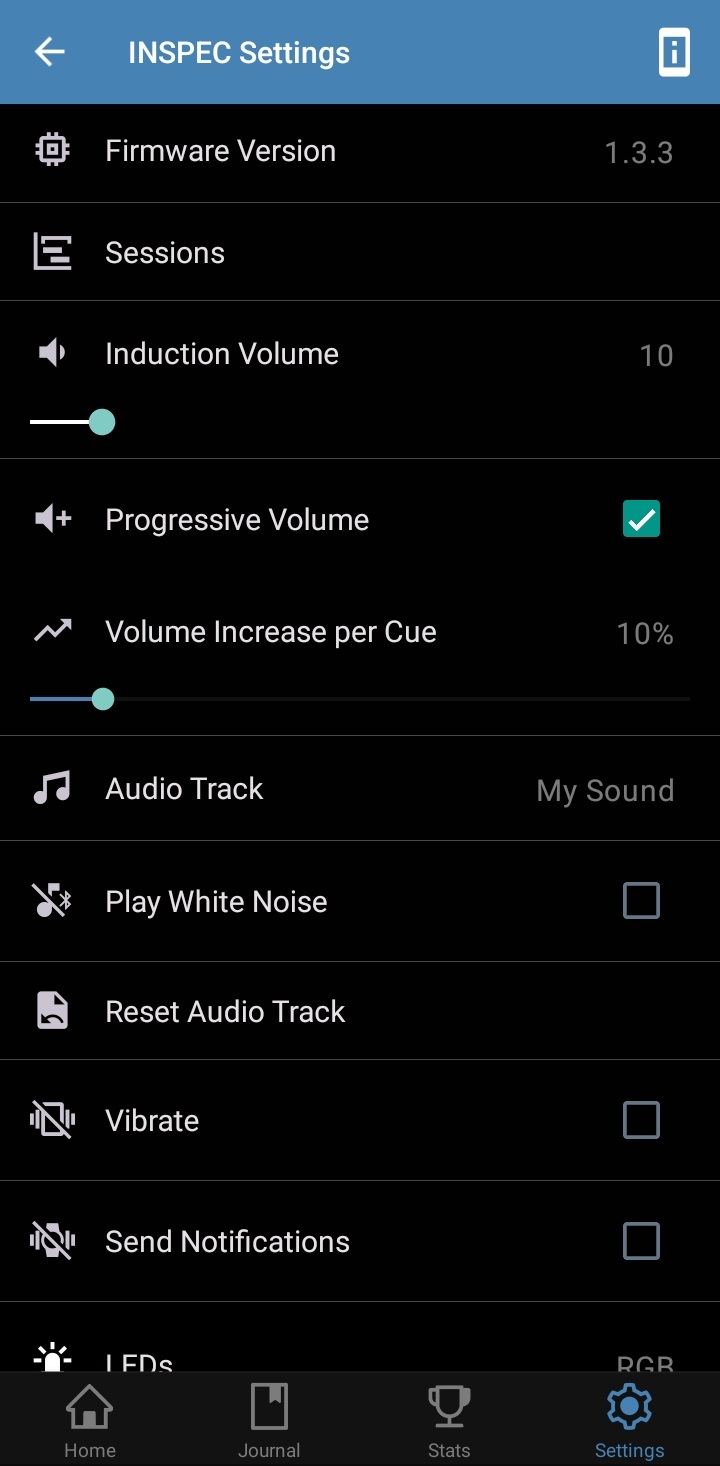This screenshot has height=1466, width=720.
Task: Click the Firmware Version chip icon
Action: (51, 149)
